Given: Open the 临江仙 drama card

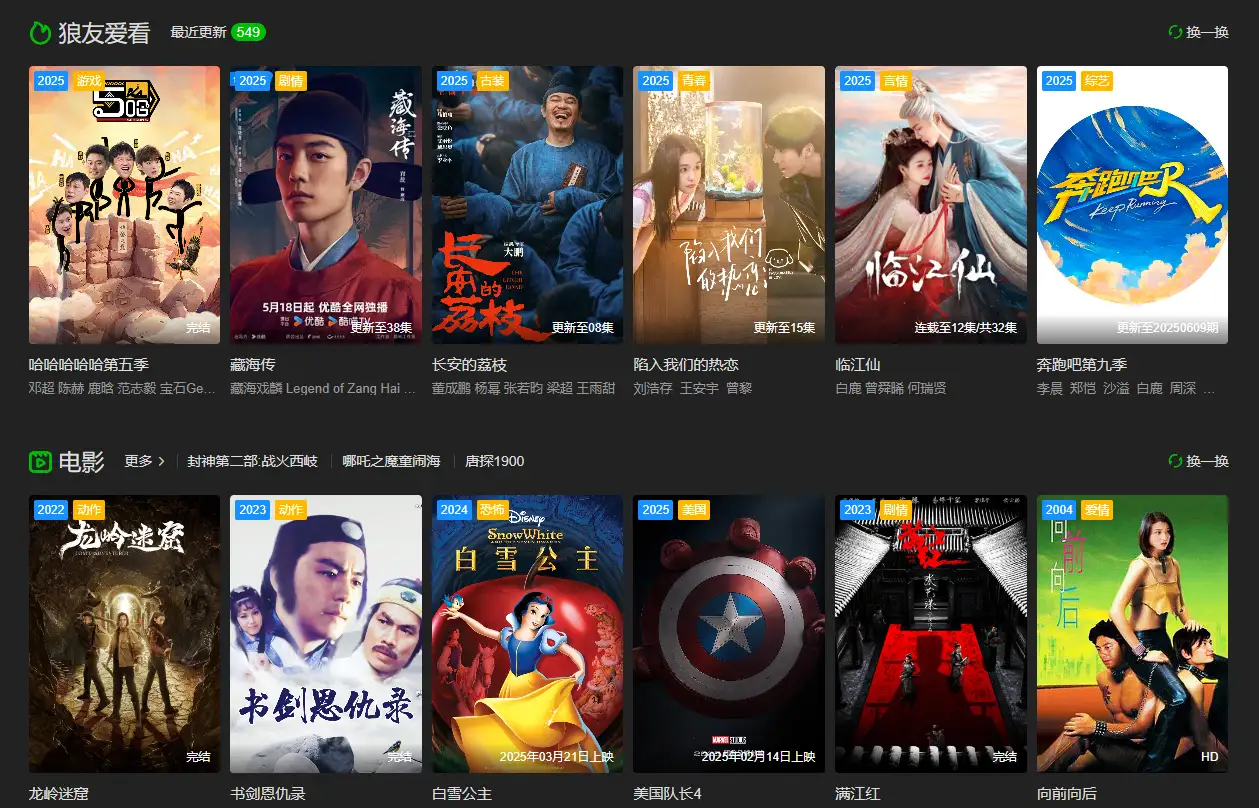Looking at the screenshot, I should [931, 205].
